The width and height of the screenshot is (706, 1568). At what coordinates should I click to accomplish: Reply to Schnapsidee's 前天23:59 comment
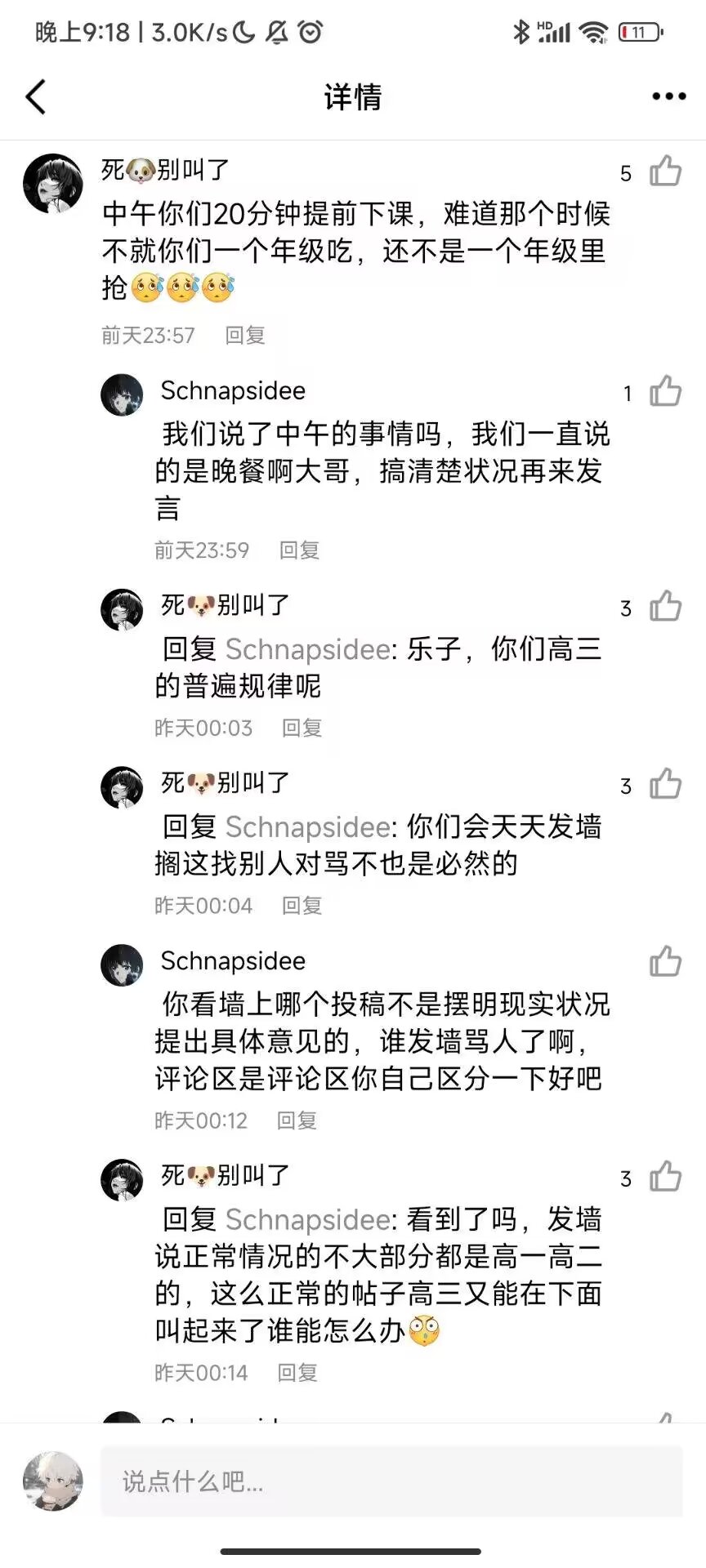tap(299, 550)
